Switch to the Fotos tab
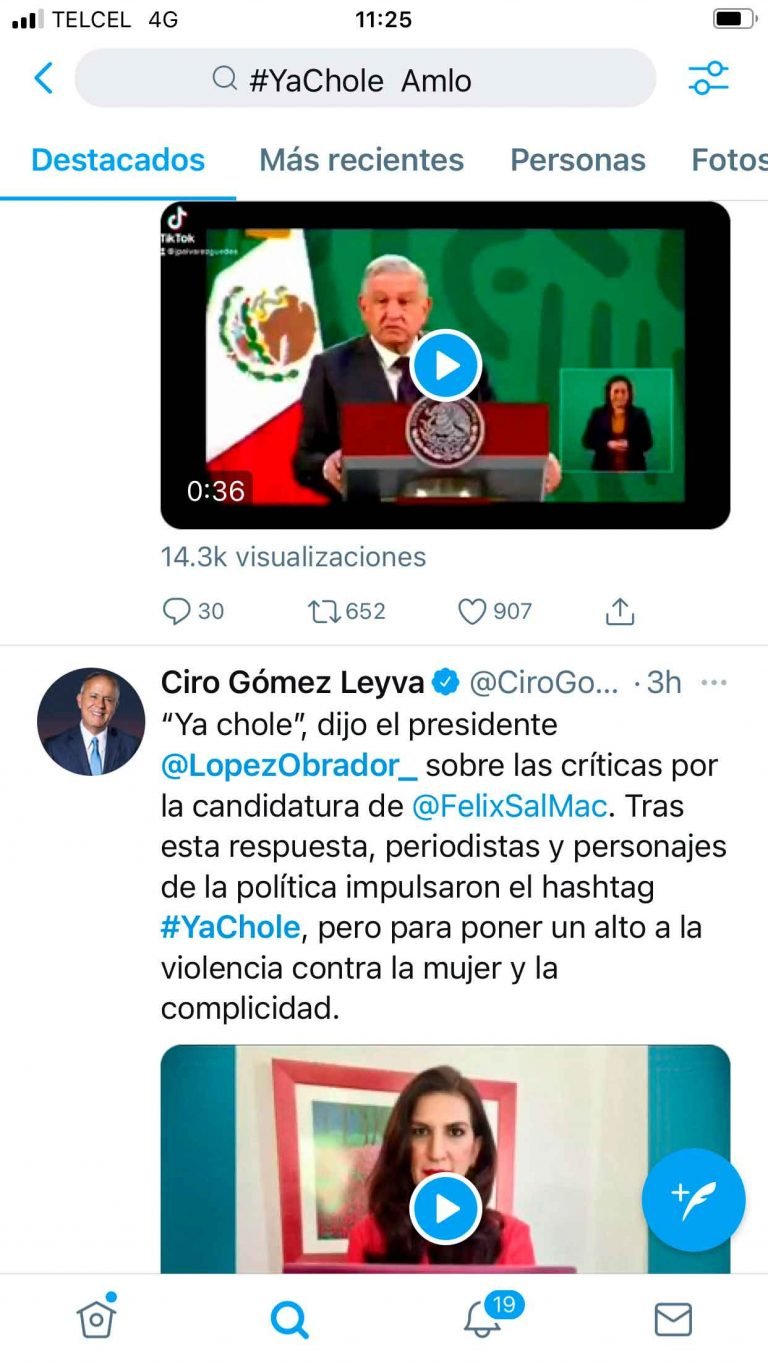 coord(730,160)
